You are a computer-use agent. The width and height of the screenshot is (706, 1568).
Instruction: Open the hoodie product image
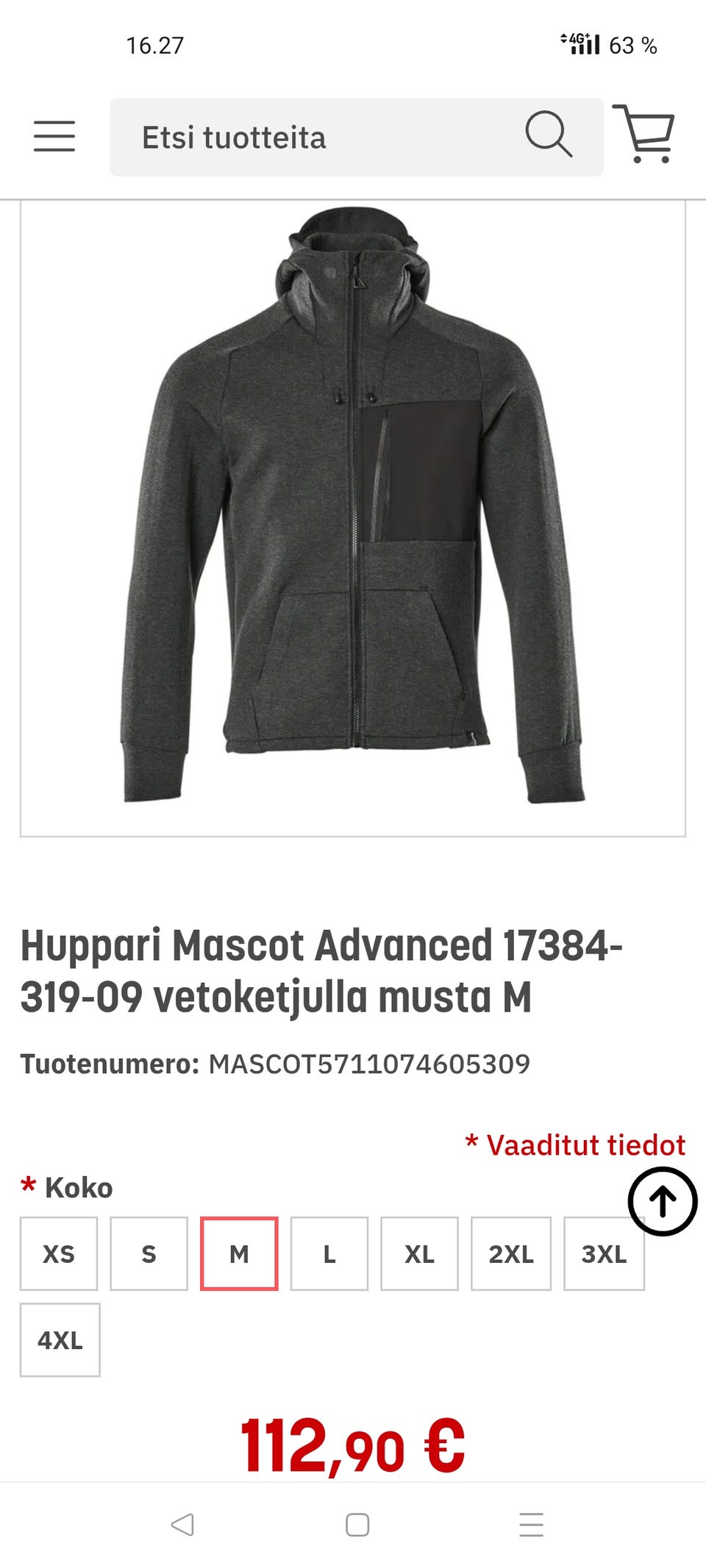coord(353,518)
